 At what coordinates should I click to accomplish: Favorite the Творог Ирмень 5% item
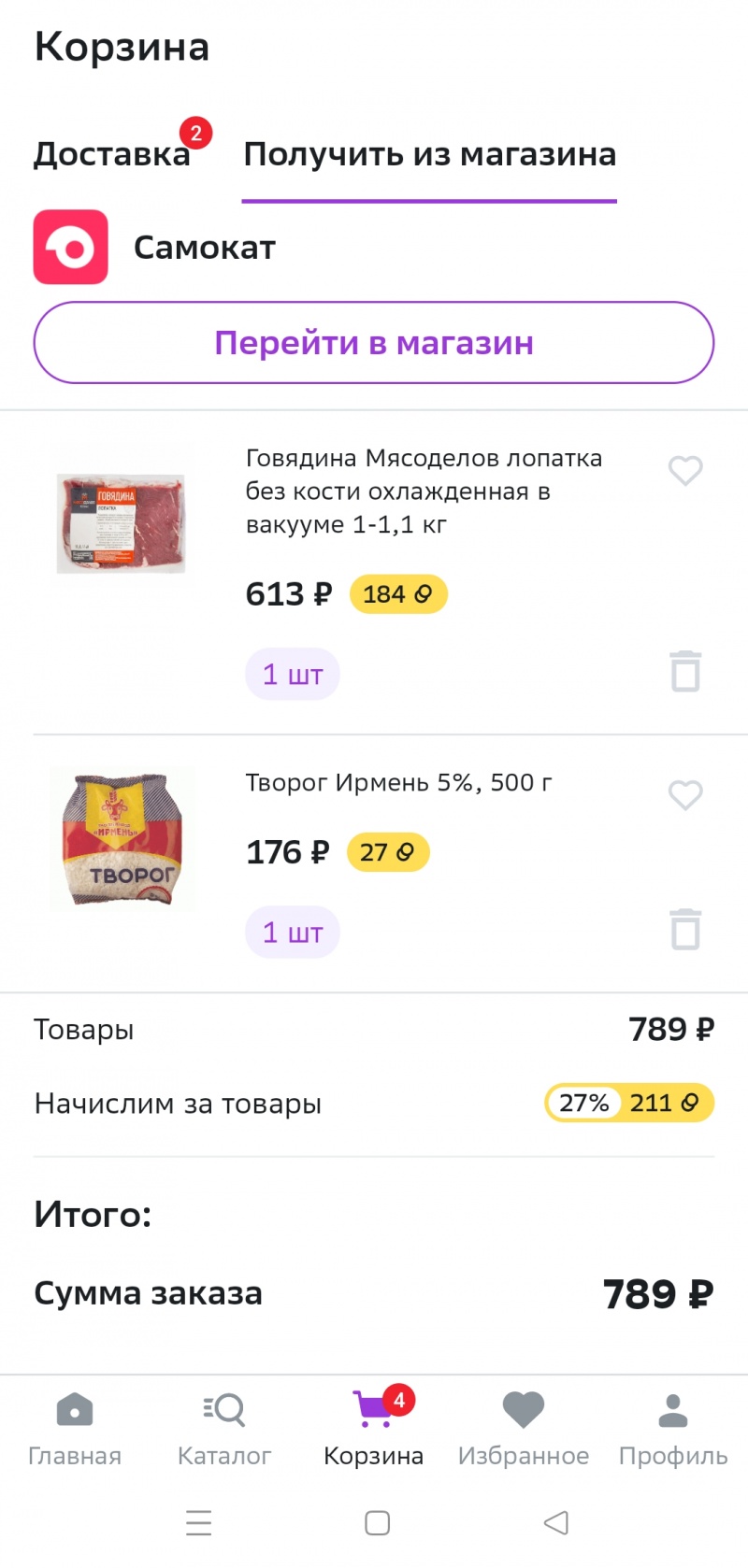[685, 795]
